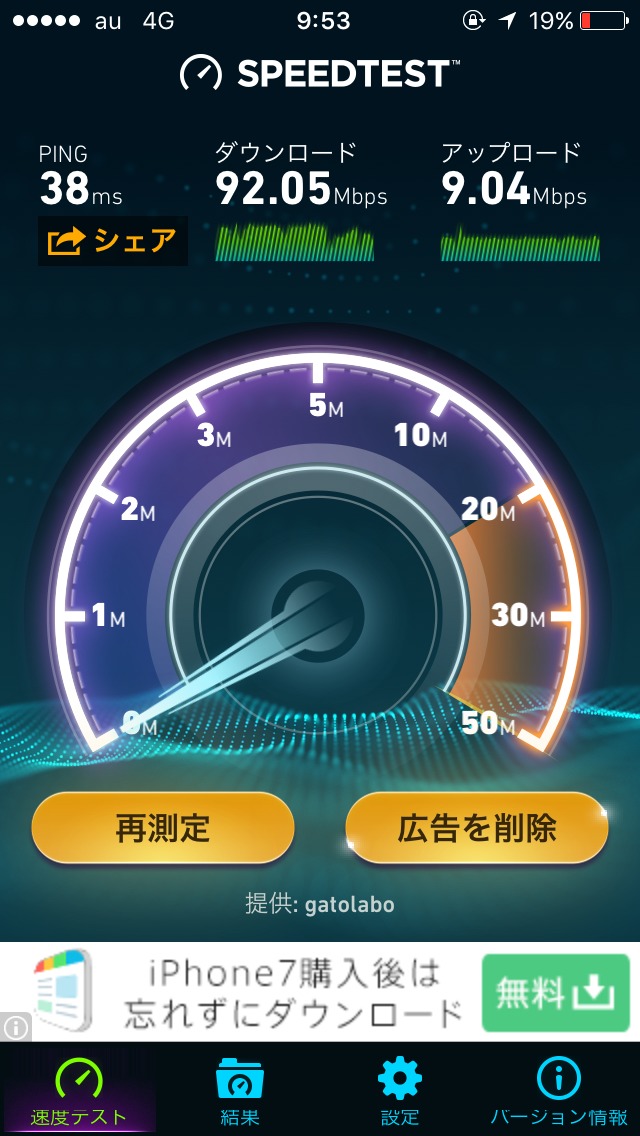Share the speed test result via シェア
640x1136 pixels.
pos(113,241)
